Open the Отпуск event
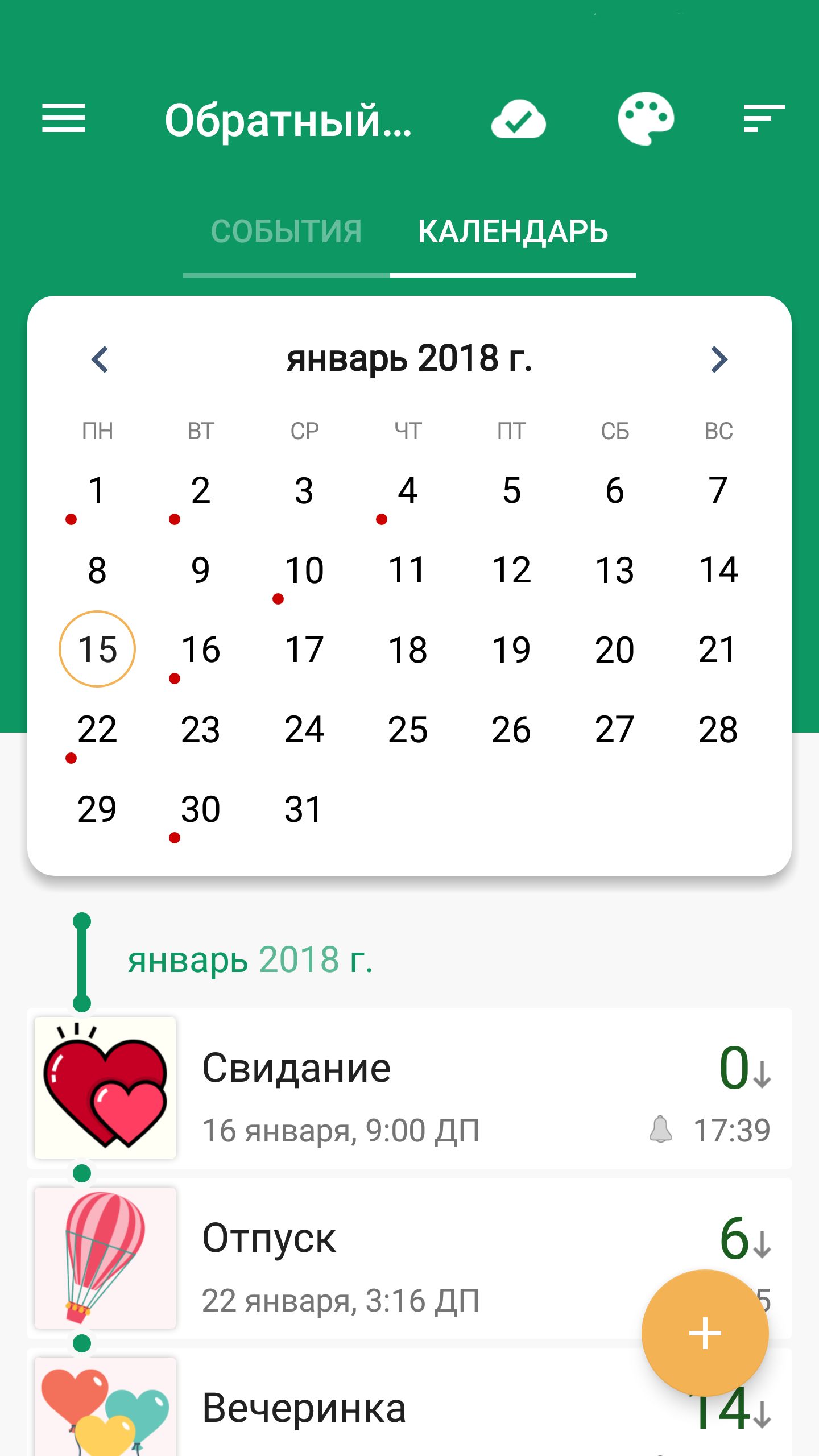The height and width of the screenshot is (1456, 819). tap(409, 1258)
